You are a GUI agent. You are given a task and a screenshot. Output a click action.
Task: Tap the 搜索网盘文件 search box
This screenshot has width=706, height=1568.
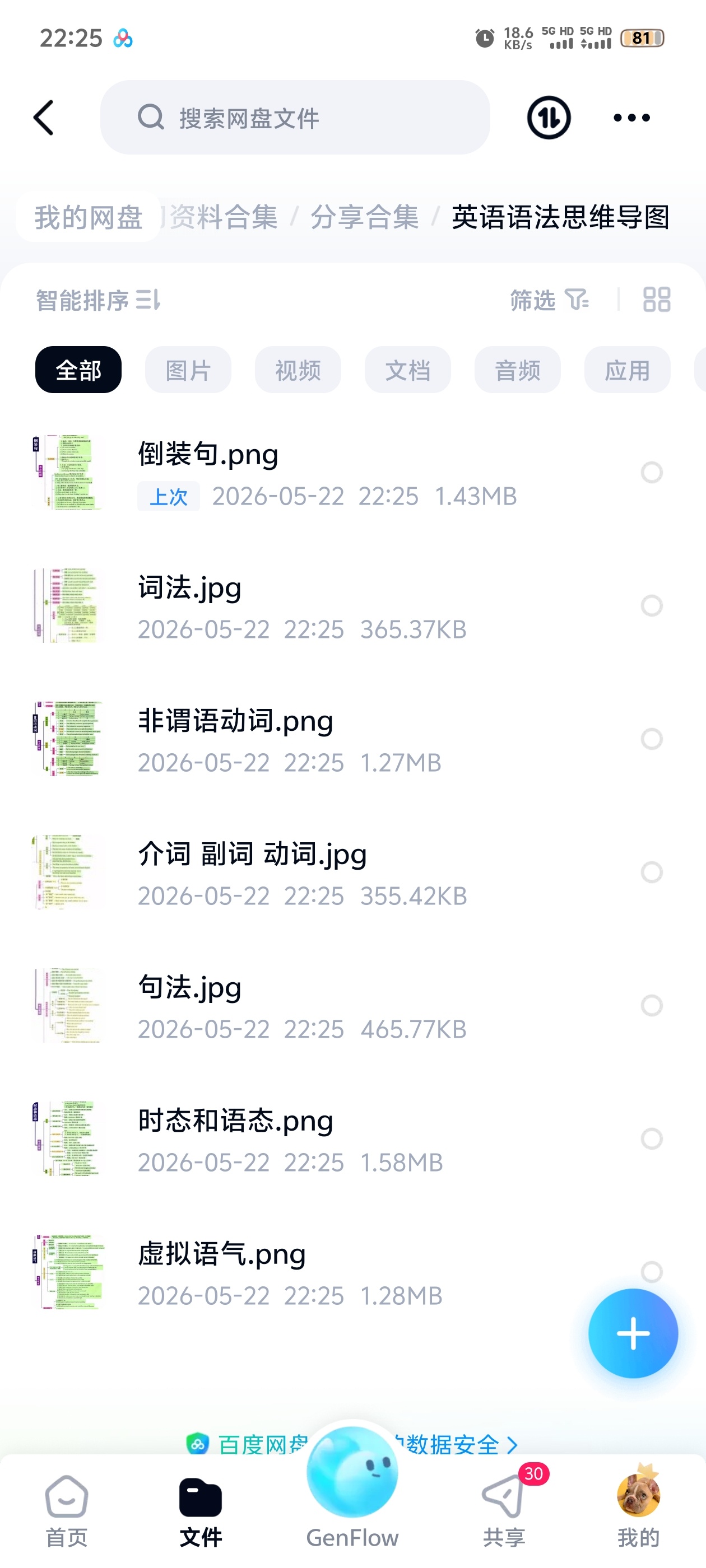pos(295,118)
